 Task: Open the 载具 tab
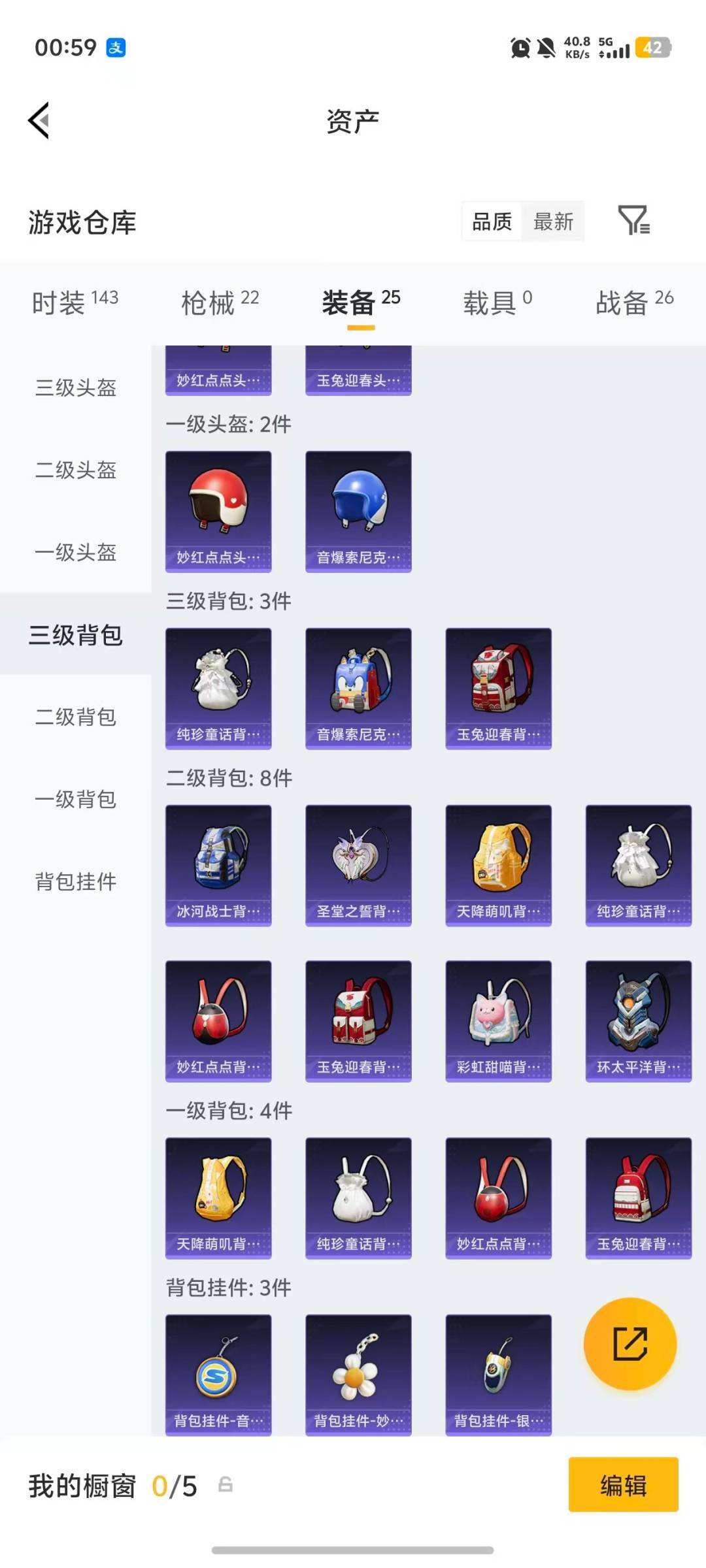click(x=497, y=302)
